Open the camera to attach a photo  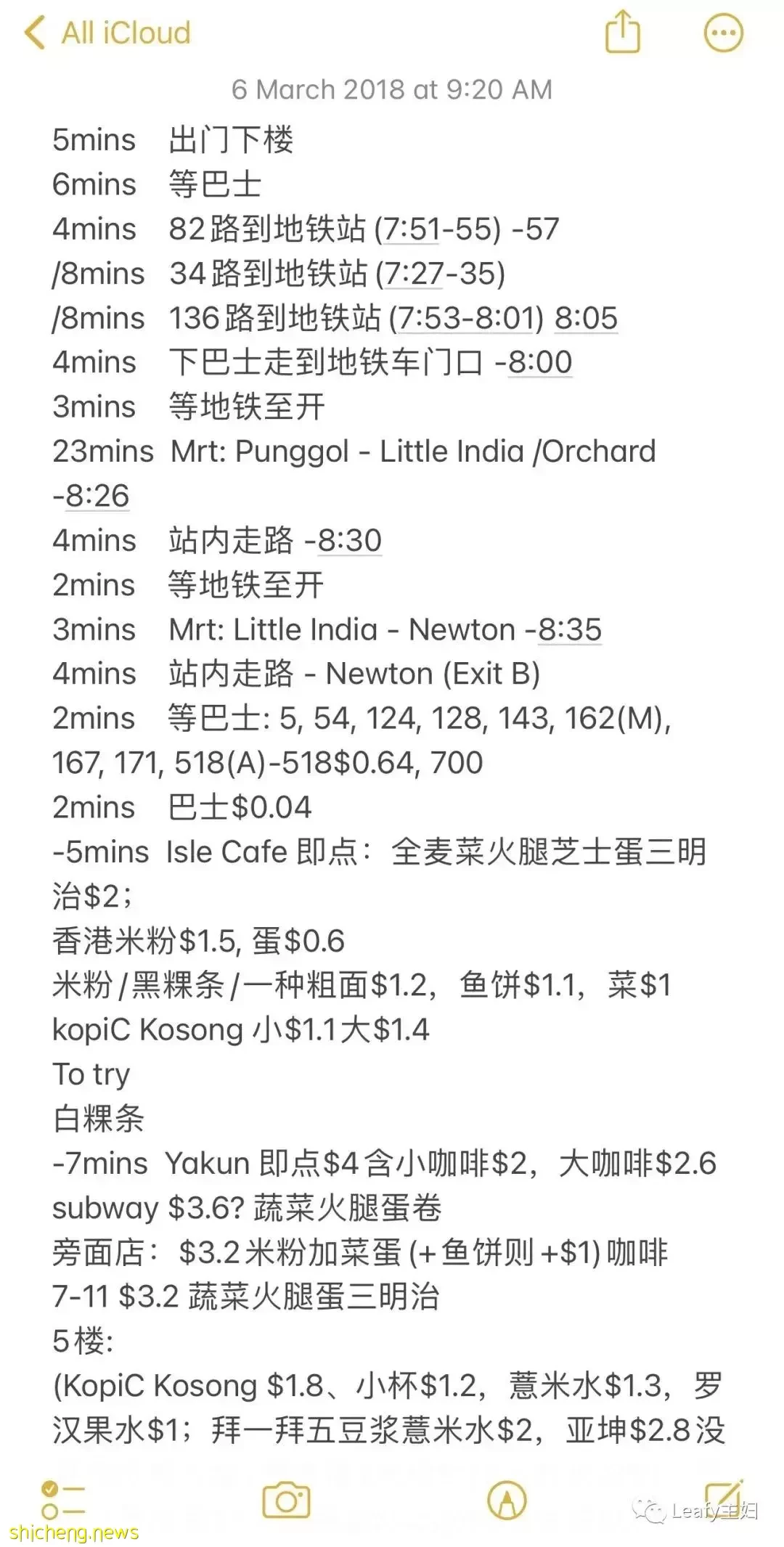point(286,1500)
